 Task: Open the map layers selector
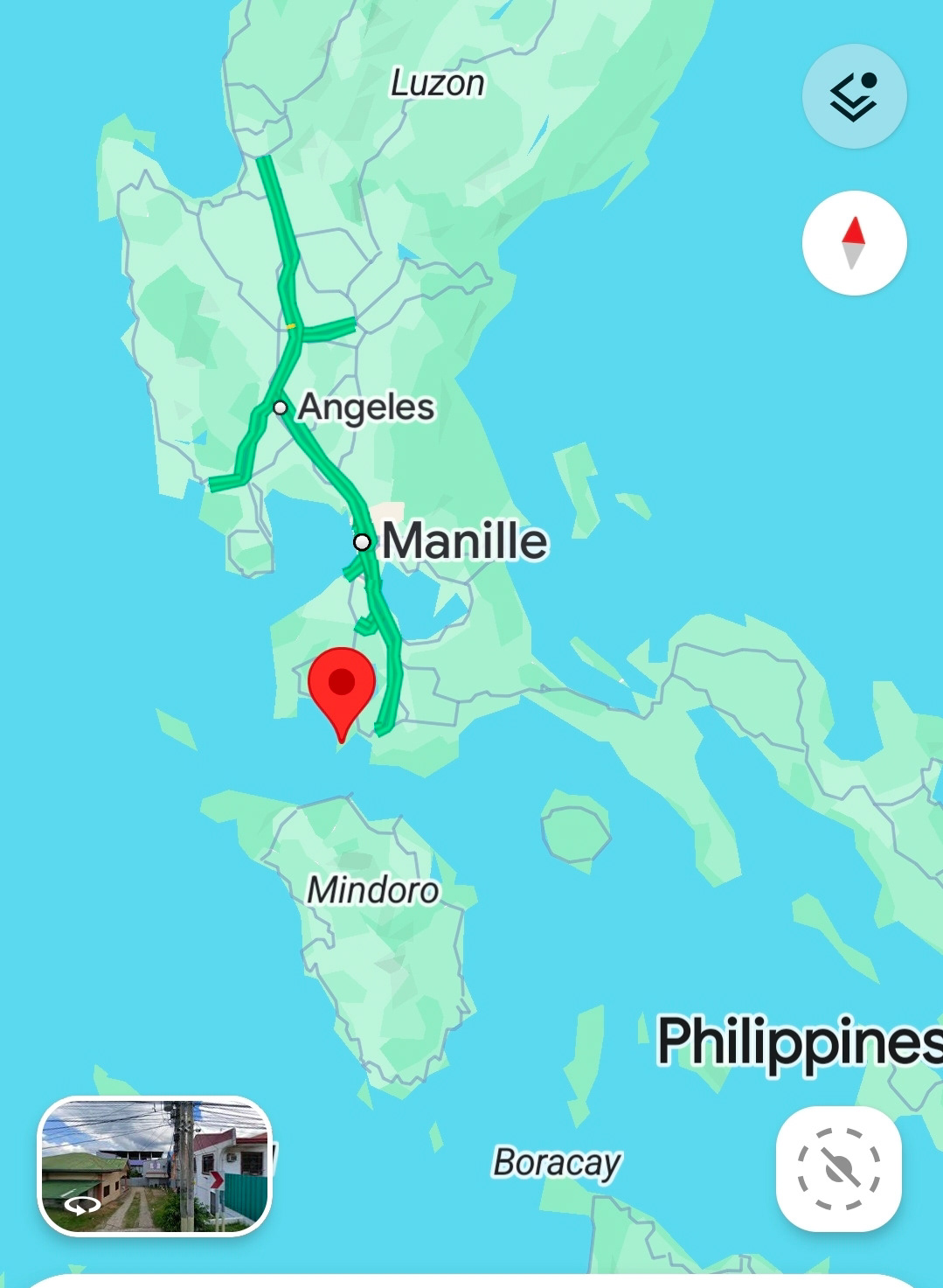(x=854, y=96)
